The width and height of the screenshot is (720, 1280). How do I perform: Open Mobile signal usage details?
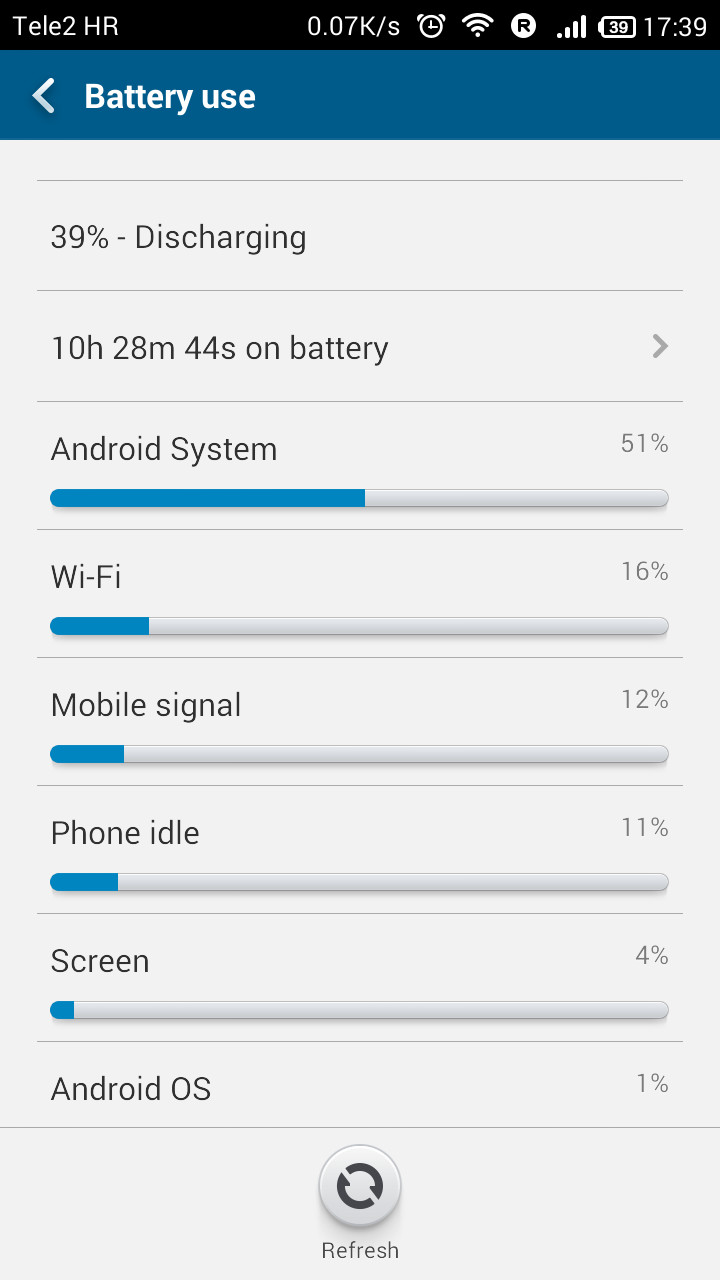(360, 722)
